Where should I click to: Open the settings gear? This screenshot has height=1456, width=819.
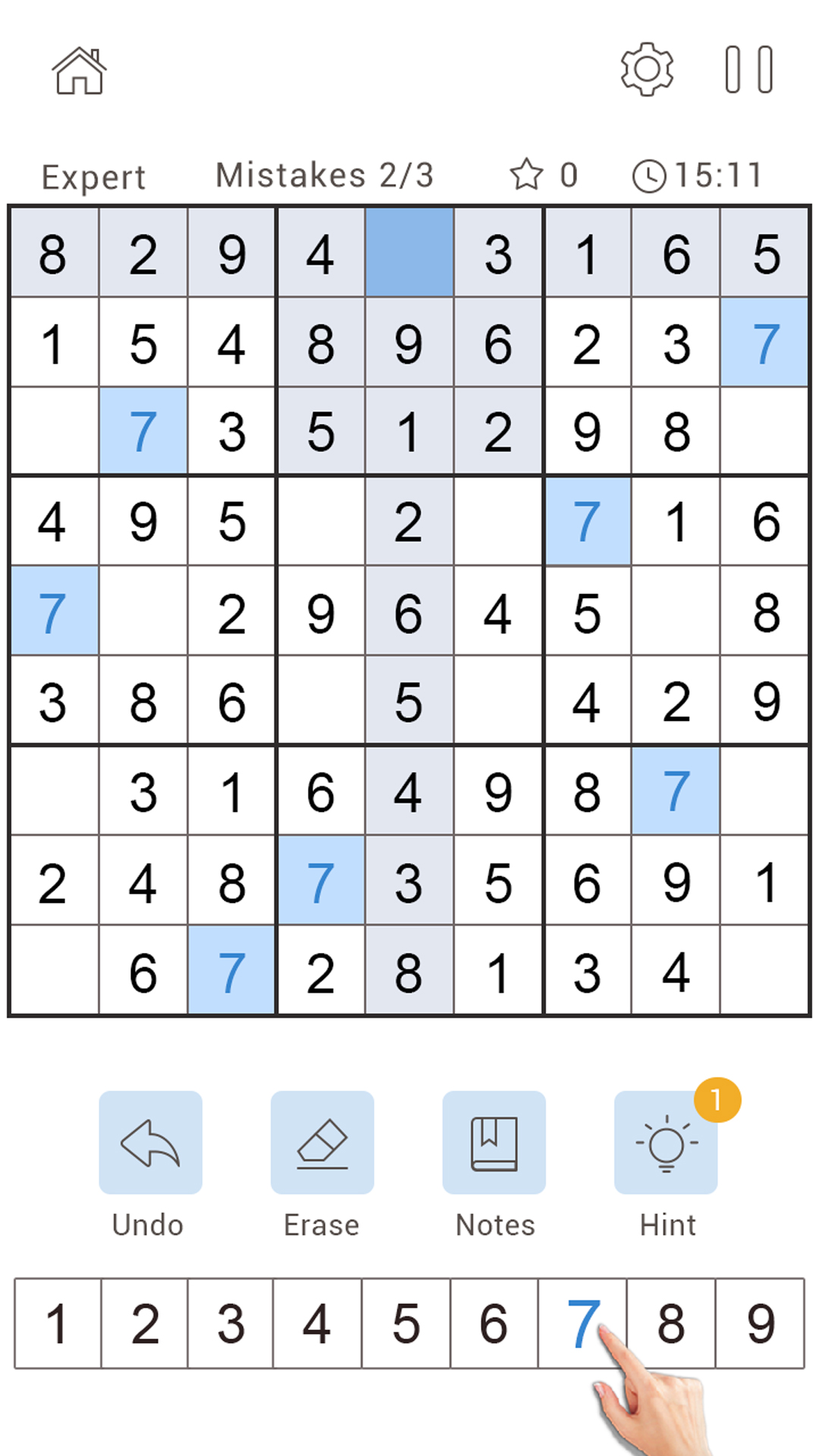(x=647, y=69)
